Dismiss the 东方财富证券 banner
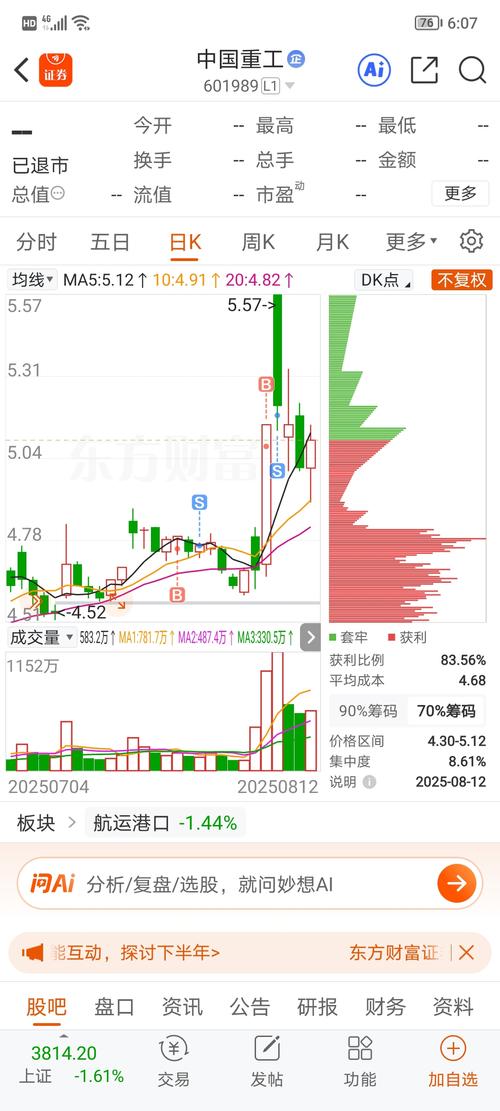This screenshot has width=500, height=1111. coord(466,953)
